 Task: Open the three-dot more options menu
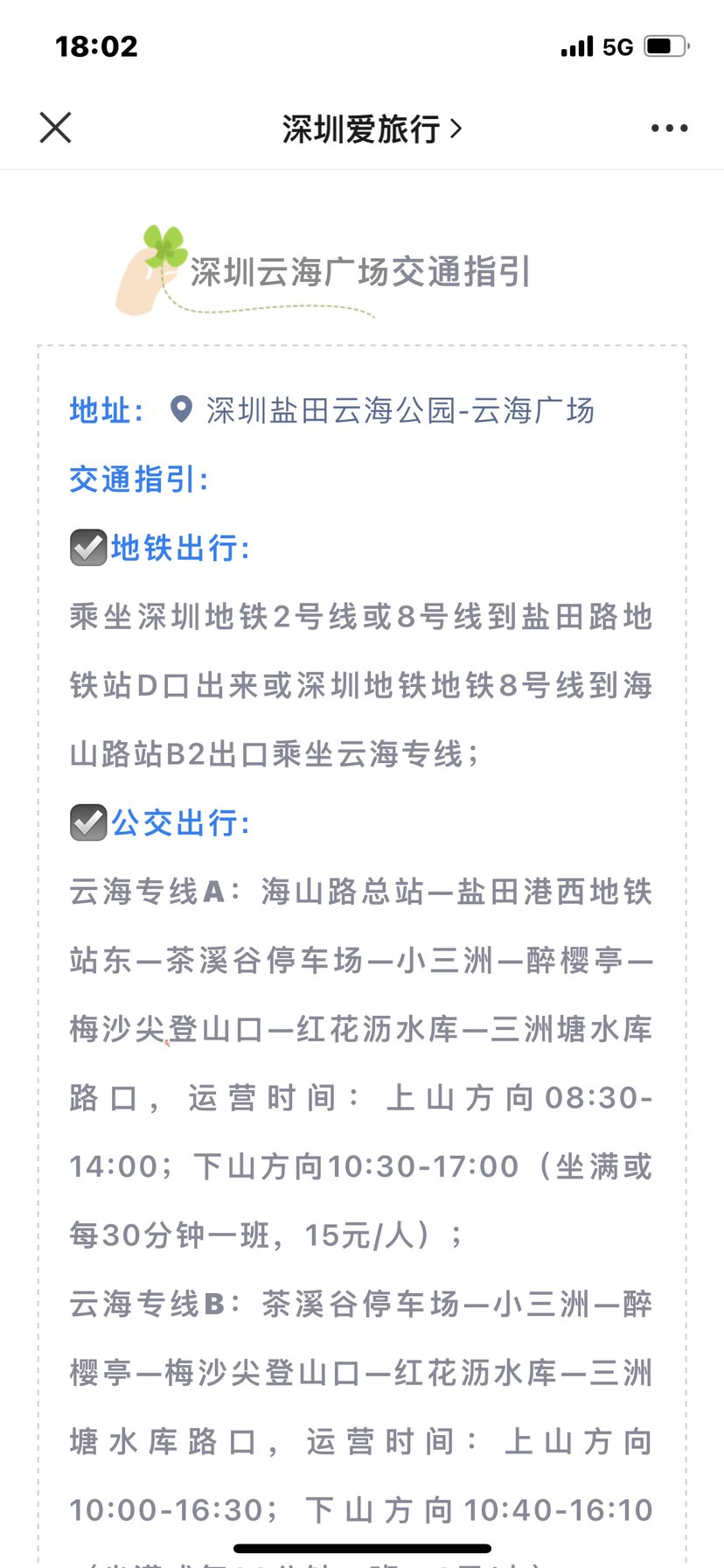click(669, 129)
